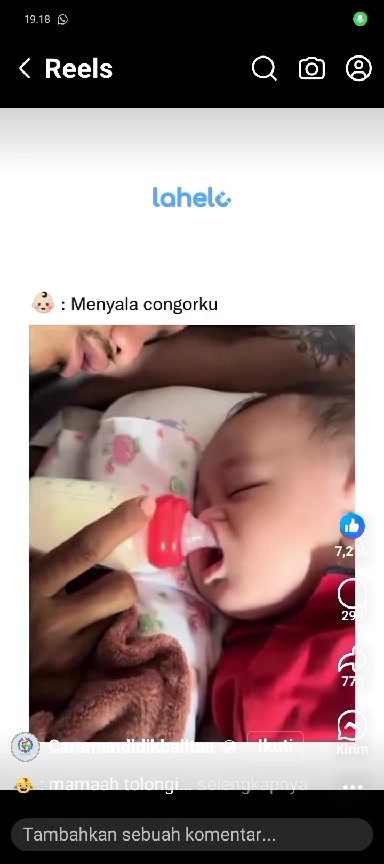
Task: Open the profile icon
Action: point(359,69)
